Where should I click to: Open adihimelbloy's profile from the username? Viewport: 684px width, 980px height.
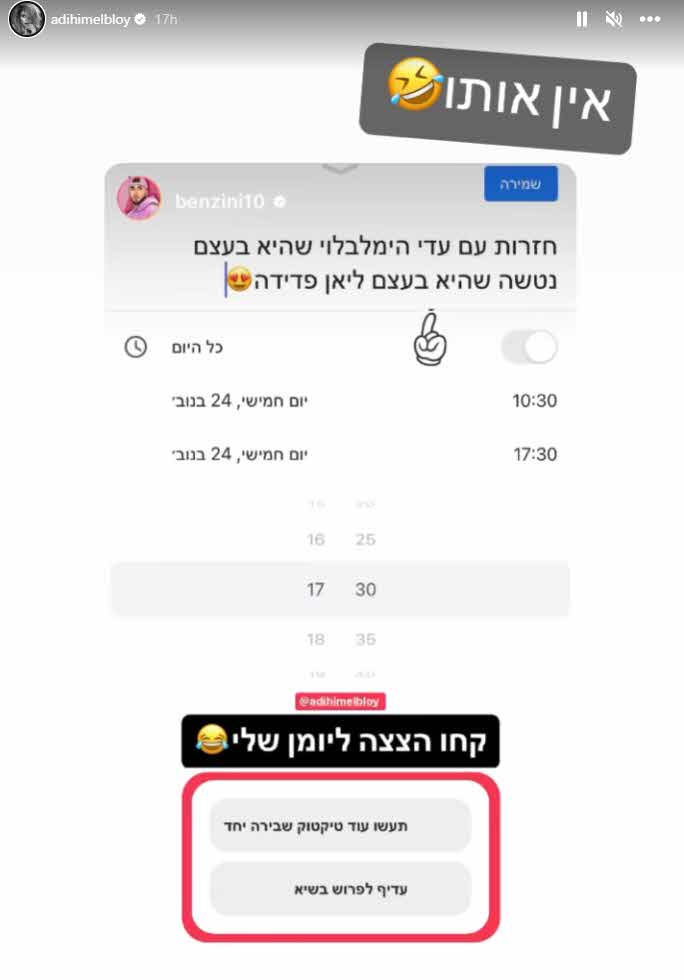click(91, 19)
